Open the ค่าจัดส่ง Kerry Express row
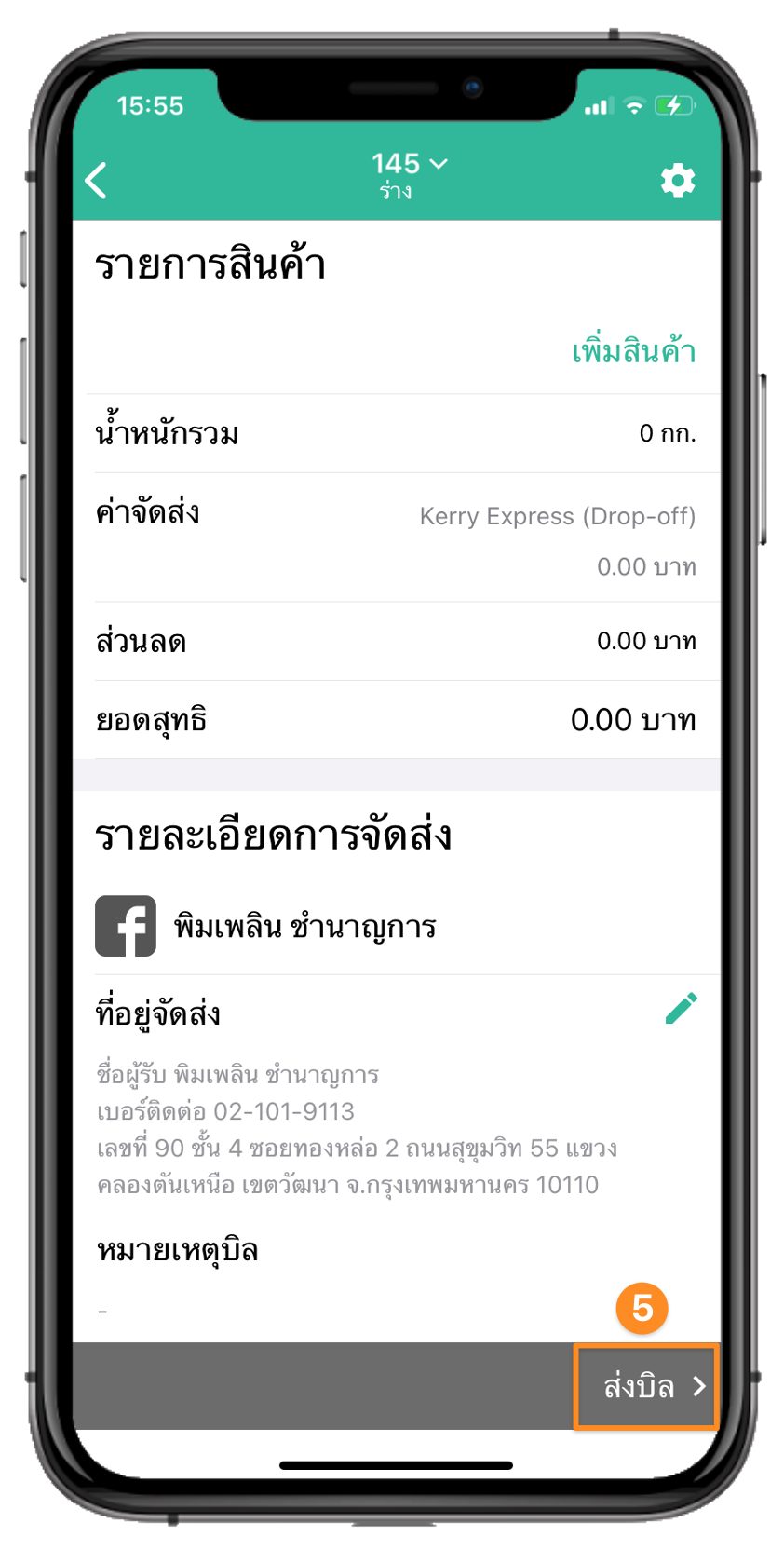Image resolution: width=784 pixels, height=1550 pixels. pos(397,538)
